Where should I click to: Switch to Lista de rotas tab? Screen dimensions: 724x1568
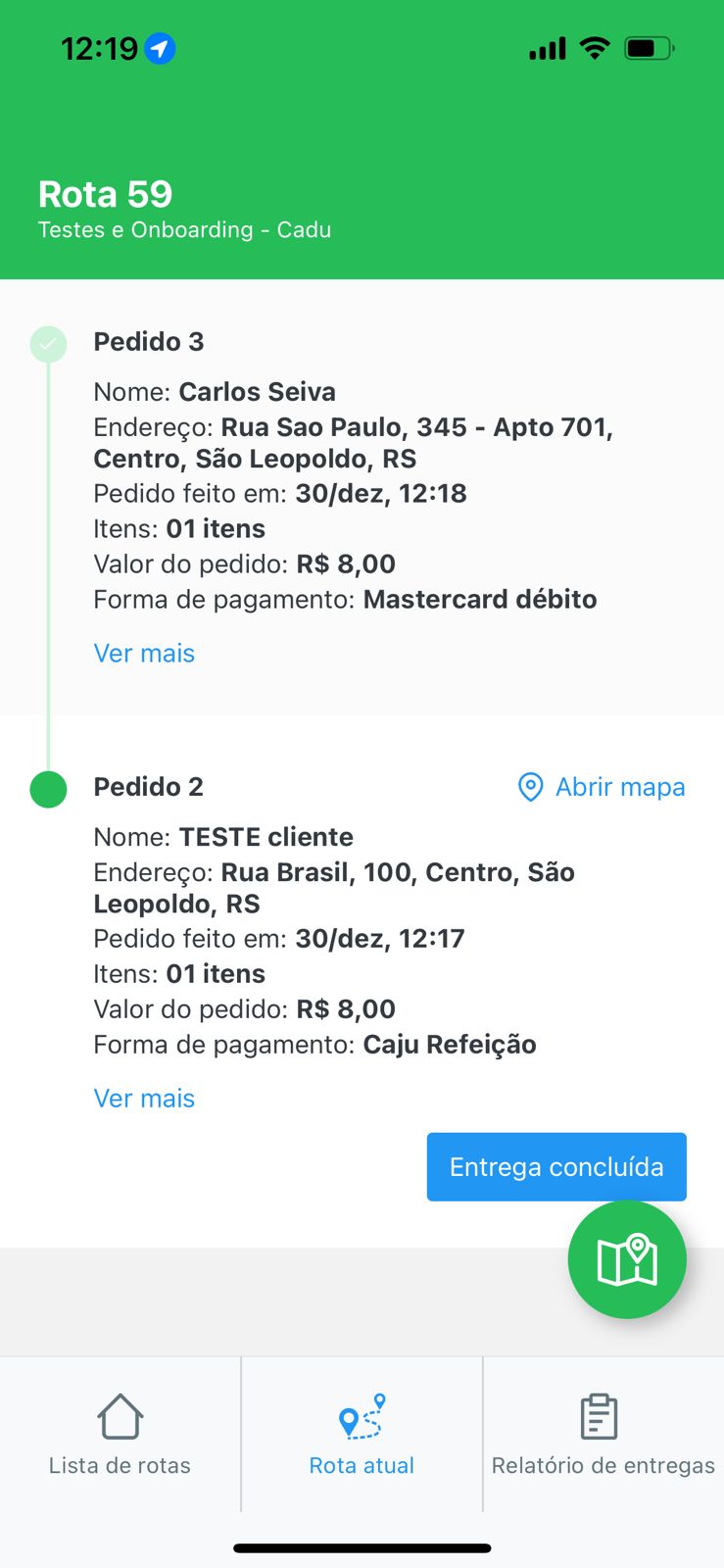pos(120,1435)
